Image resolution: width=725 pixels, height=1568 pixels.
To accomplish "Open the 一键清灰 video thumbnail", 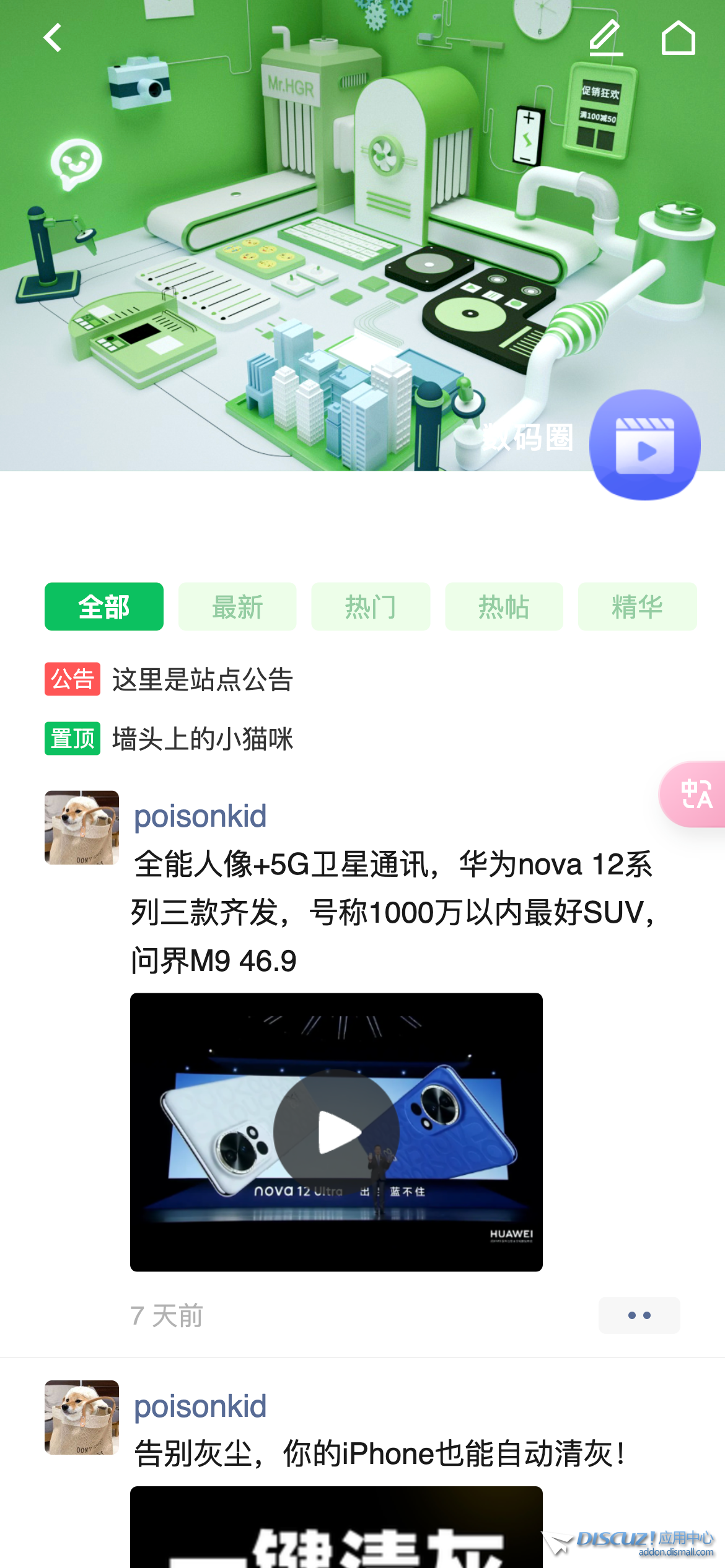I will pyautogui.click(x=336, y=1530).
